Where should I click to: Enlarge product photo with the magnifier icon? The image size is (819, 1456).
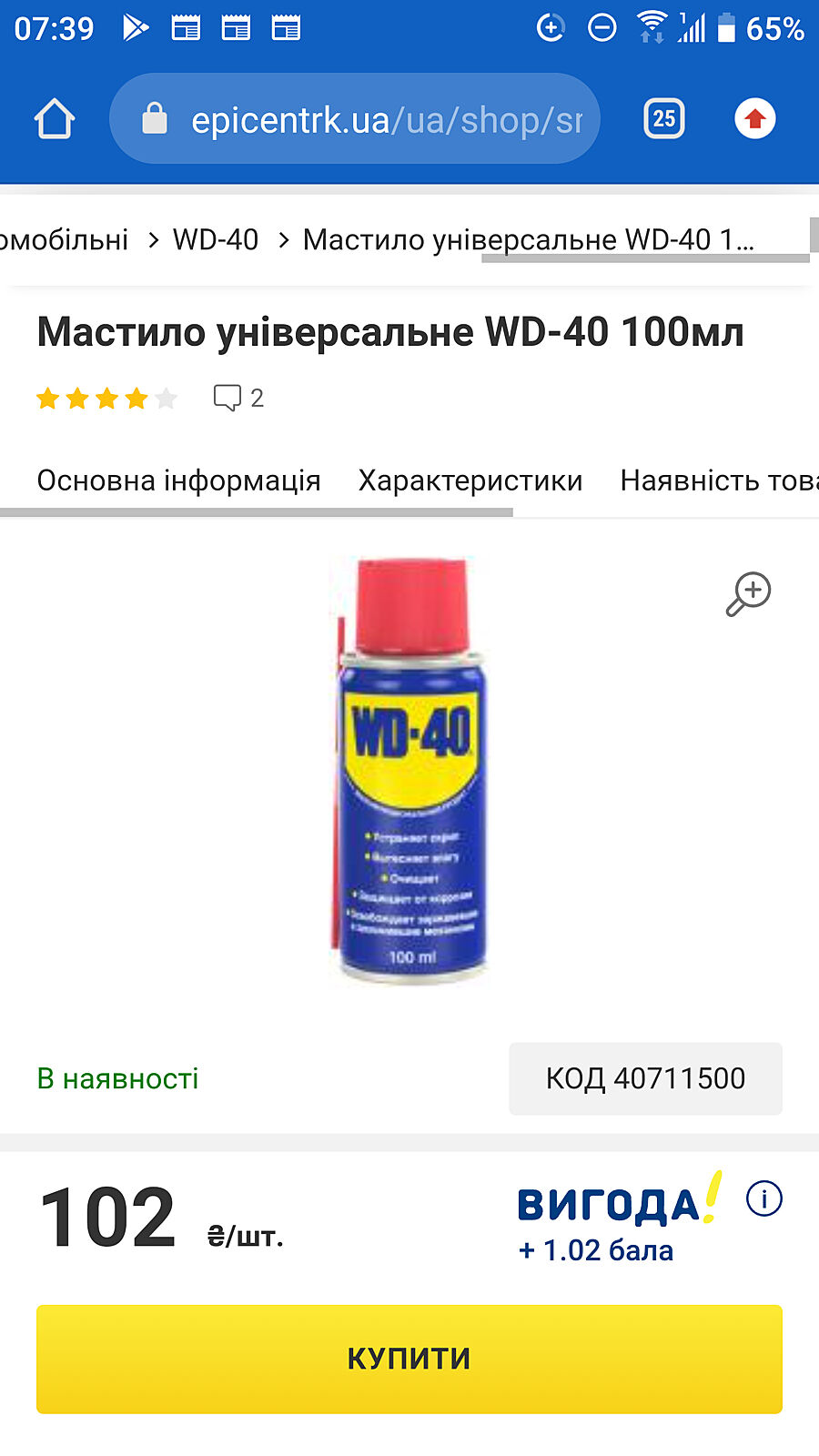pyautogui.click(x=748, y=593)
